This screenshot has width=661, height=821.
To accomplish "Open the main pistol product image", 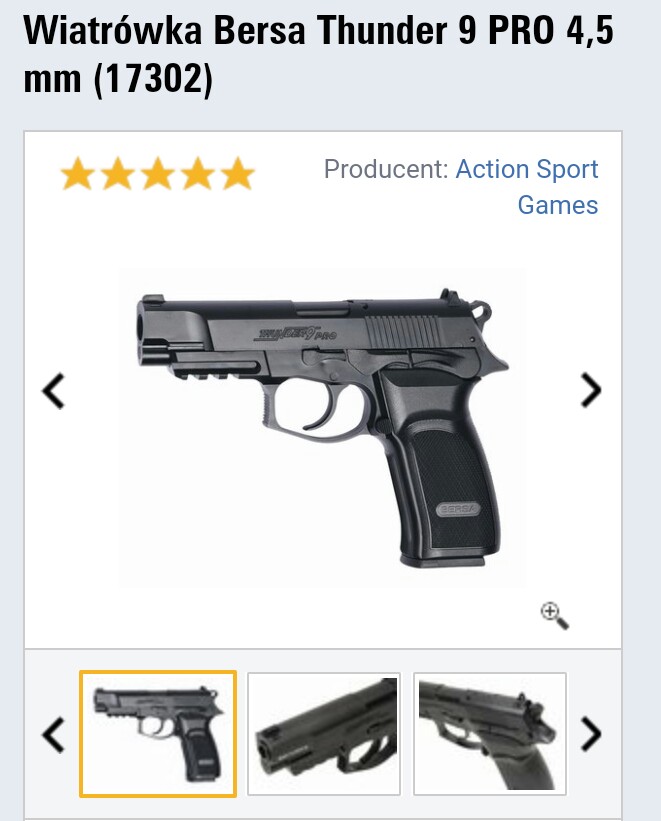I will click(x=322, y=425).
